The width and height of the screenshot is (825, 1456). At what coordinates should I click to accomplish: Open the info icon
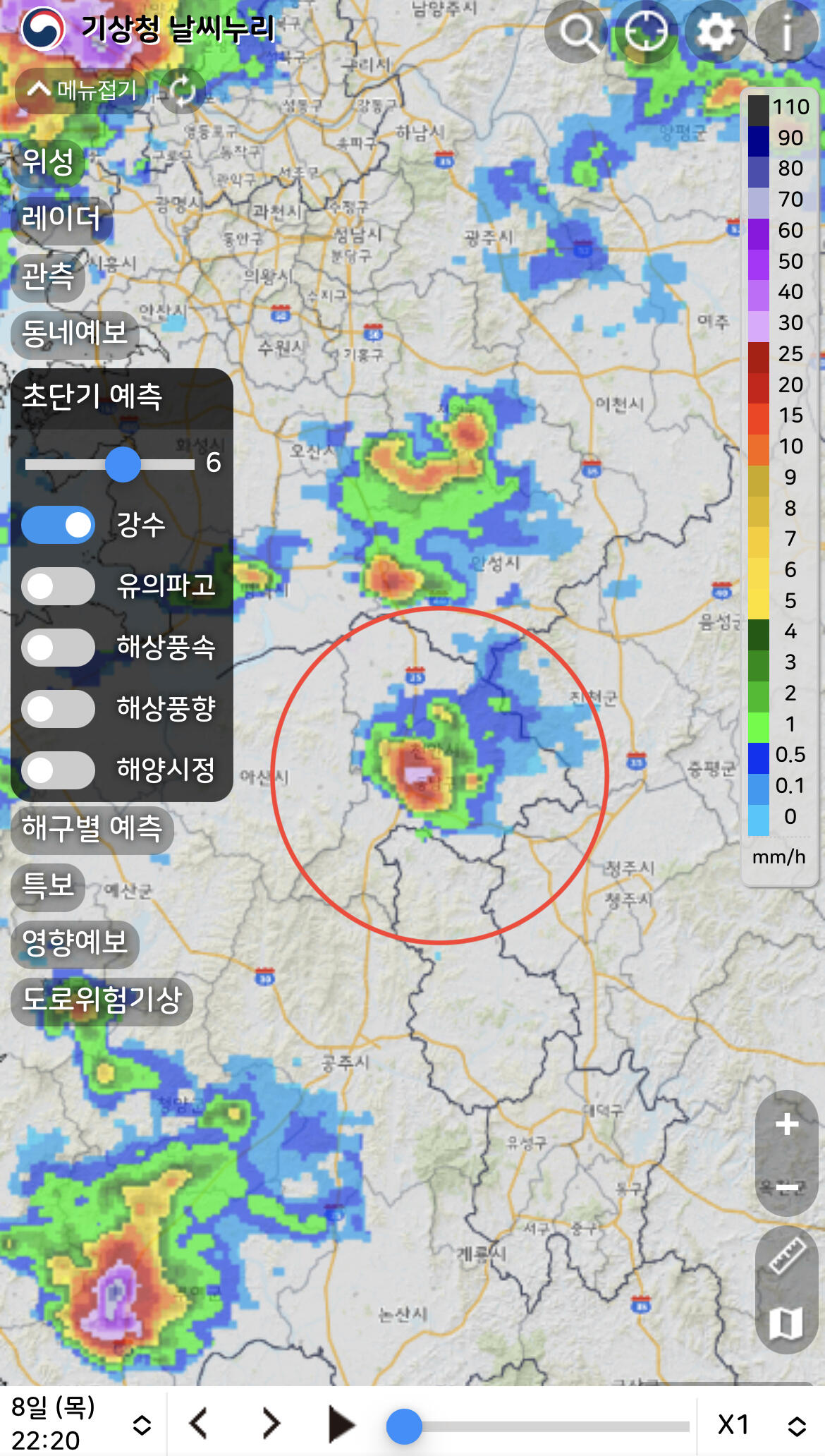coord(786,32)
